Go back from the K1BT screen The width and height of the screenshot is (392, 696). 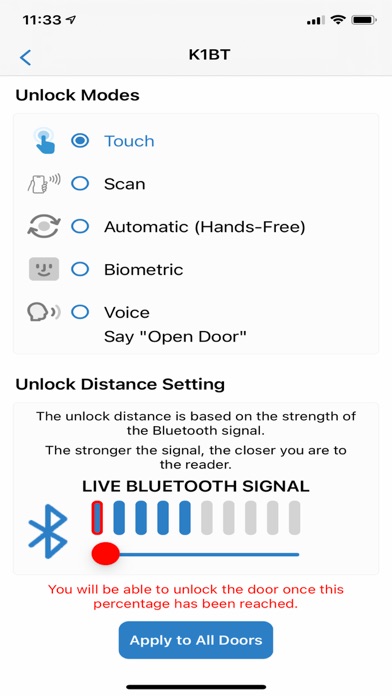pyautogui.click(x=25, y=57)
